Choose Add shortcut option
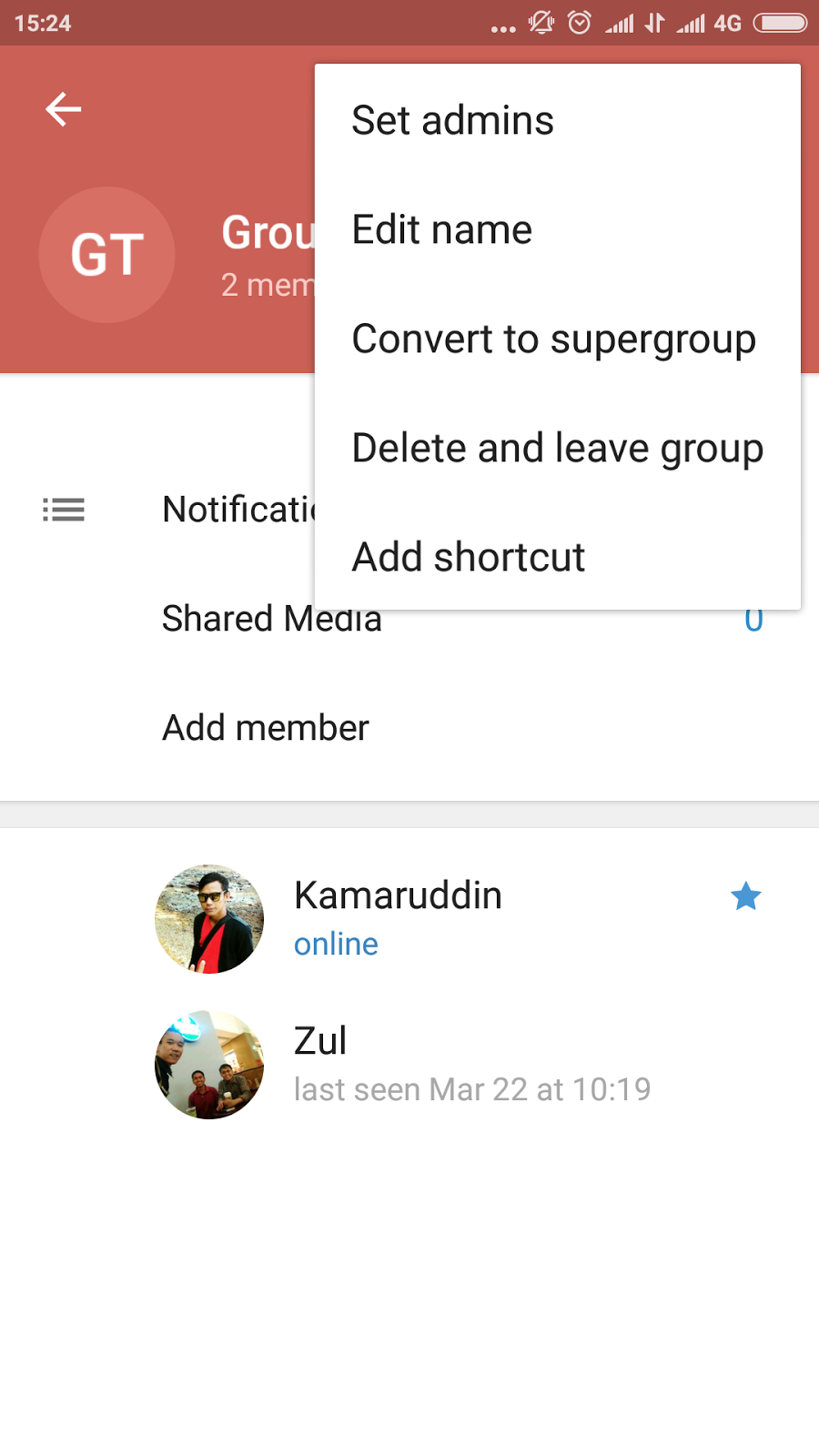Image resolution: width=819 pixels, height=1456 pixels. [x=469, y=557]
